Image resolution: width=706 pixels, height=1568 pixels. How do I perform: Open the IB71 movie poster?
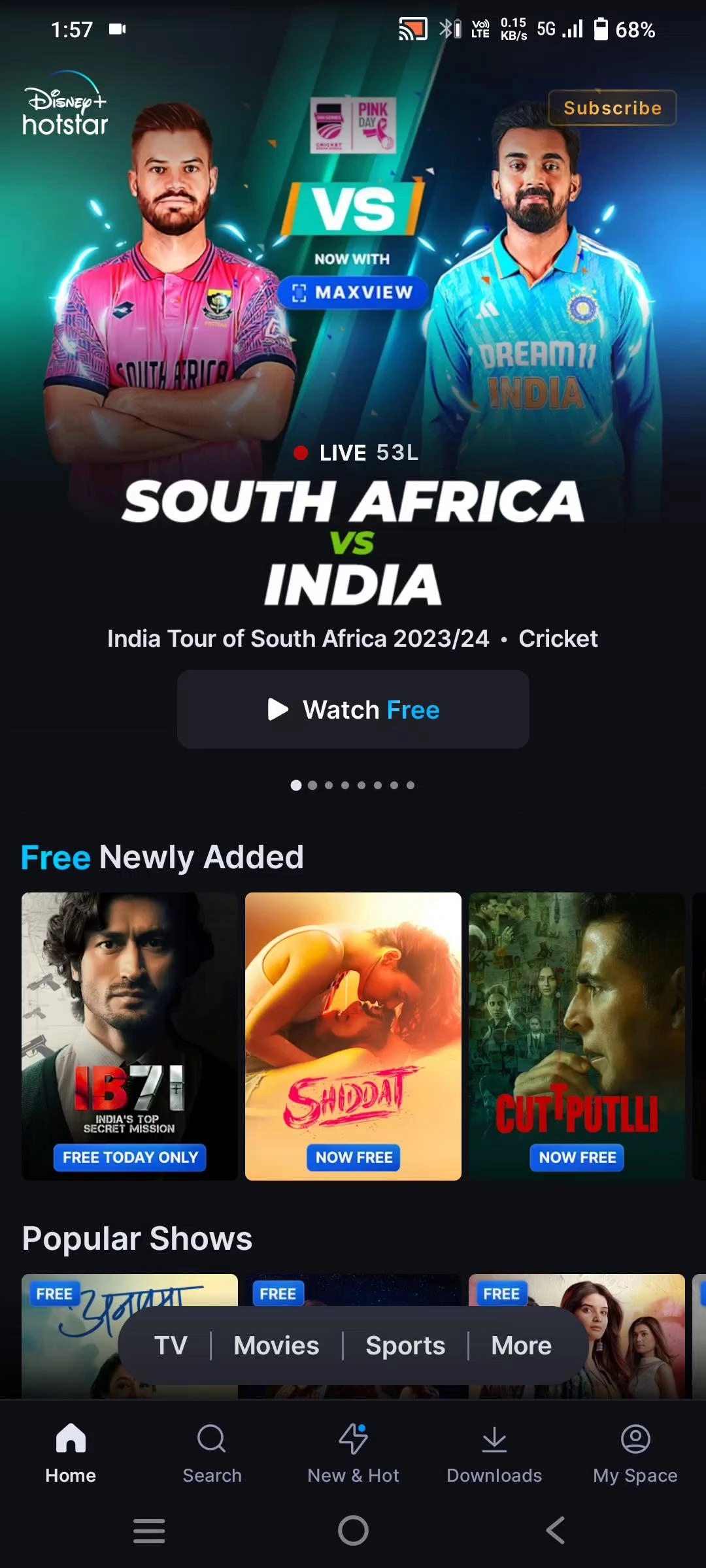pos(129,1036)
